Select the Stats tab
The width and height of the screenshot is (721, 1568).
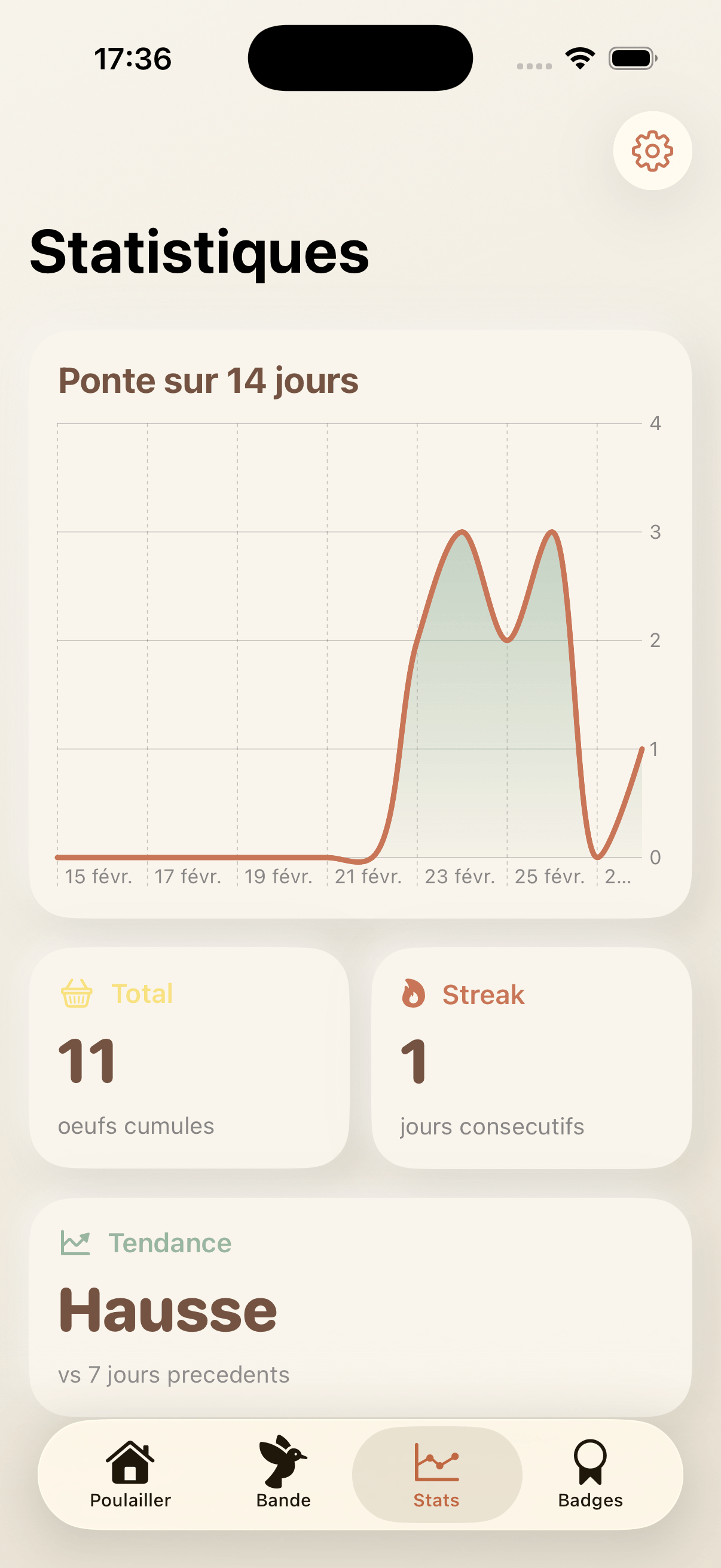(436, 1474)
